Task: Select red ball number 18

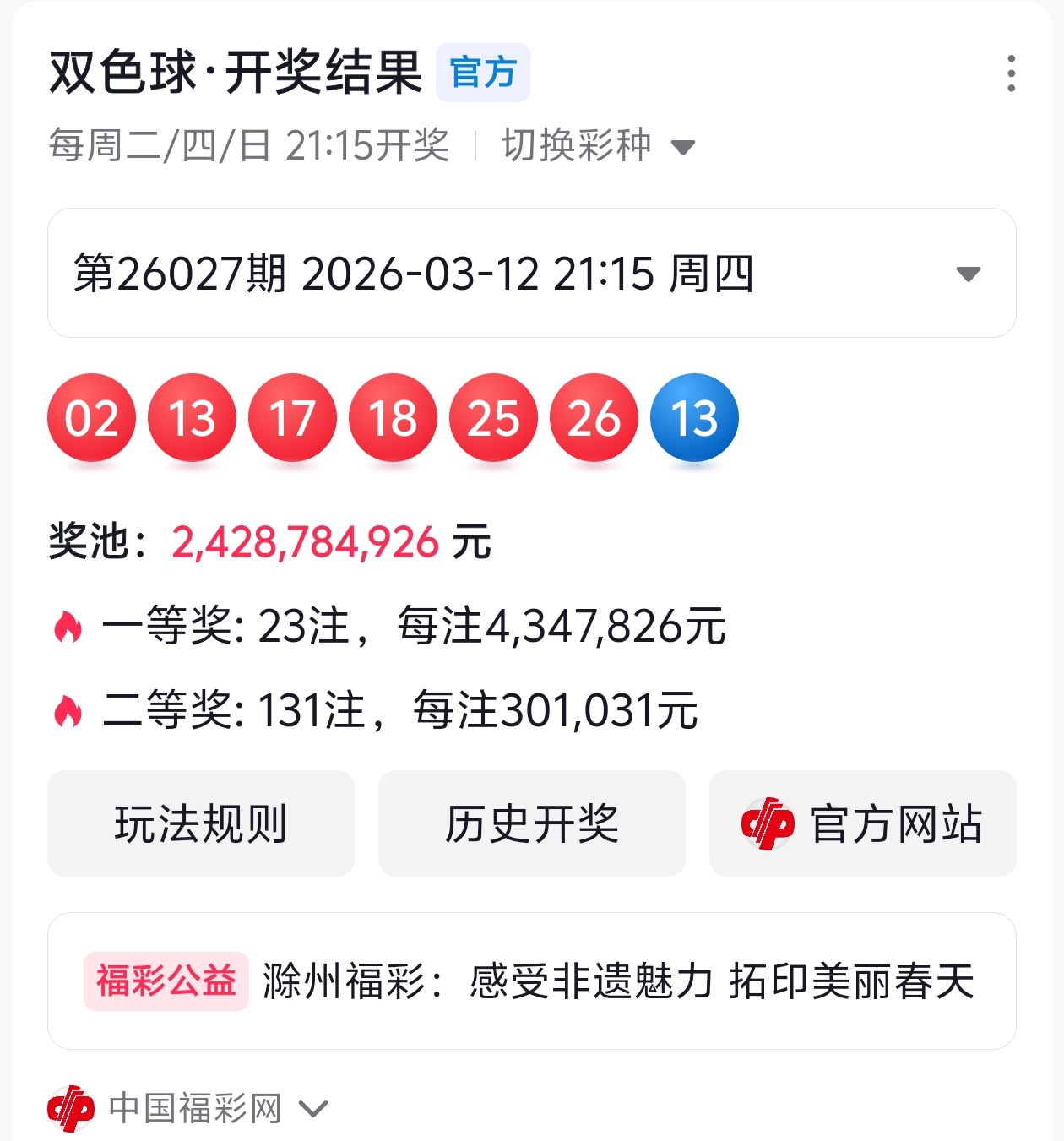Action: tap(393, 417)
